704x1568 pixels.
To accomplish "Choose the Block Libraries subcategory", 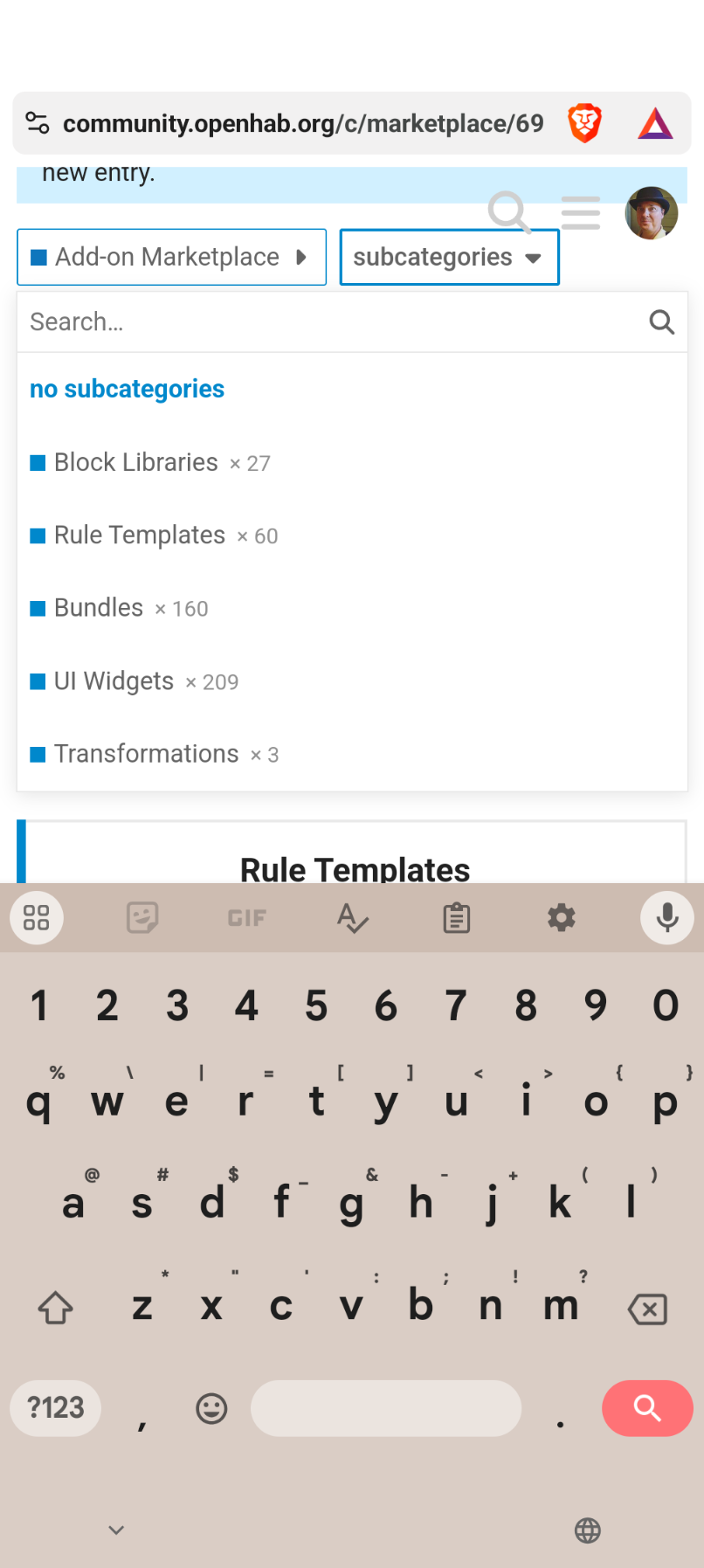I will 136,462.
